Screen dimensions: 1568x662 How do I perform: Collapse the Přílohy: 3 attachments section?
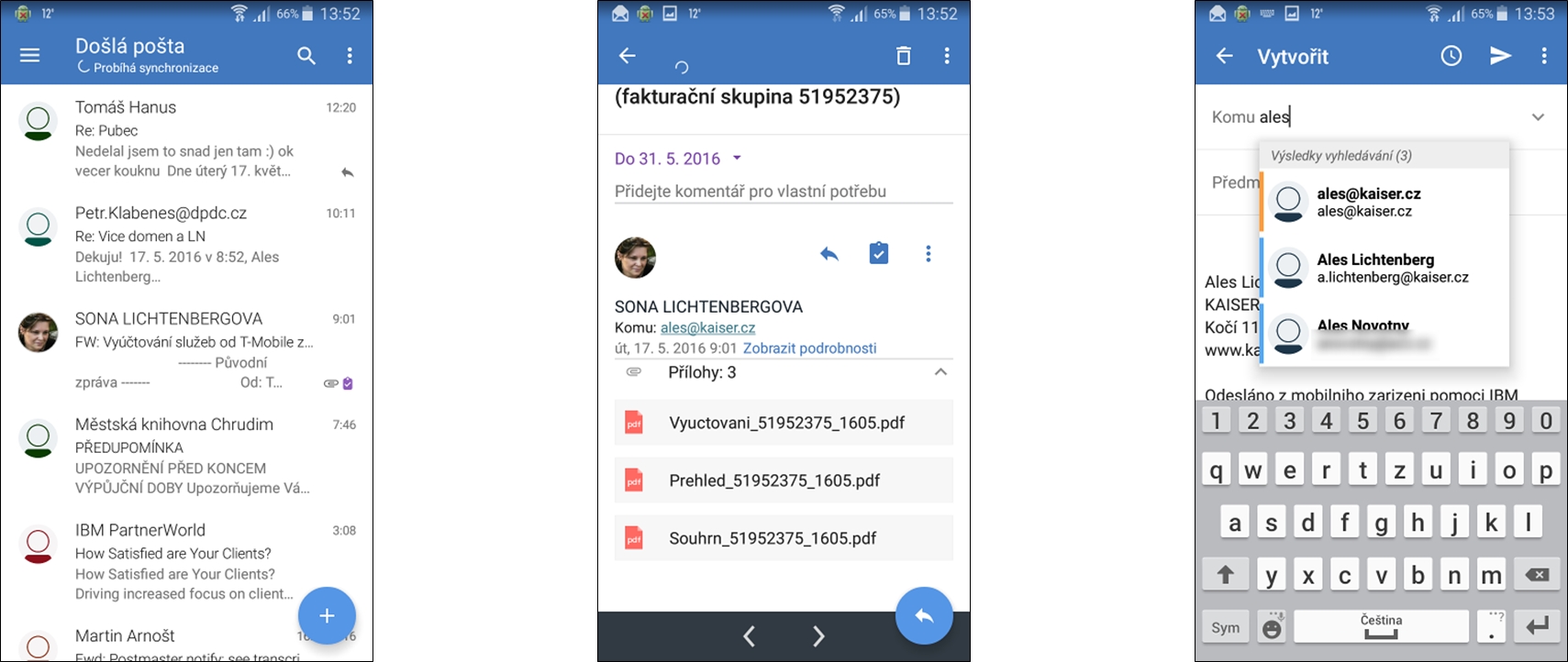pos(940,372)
